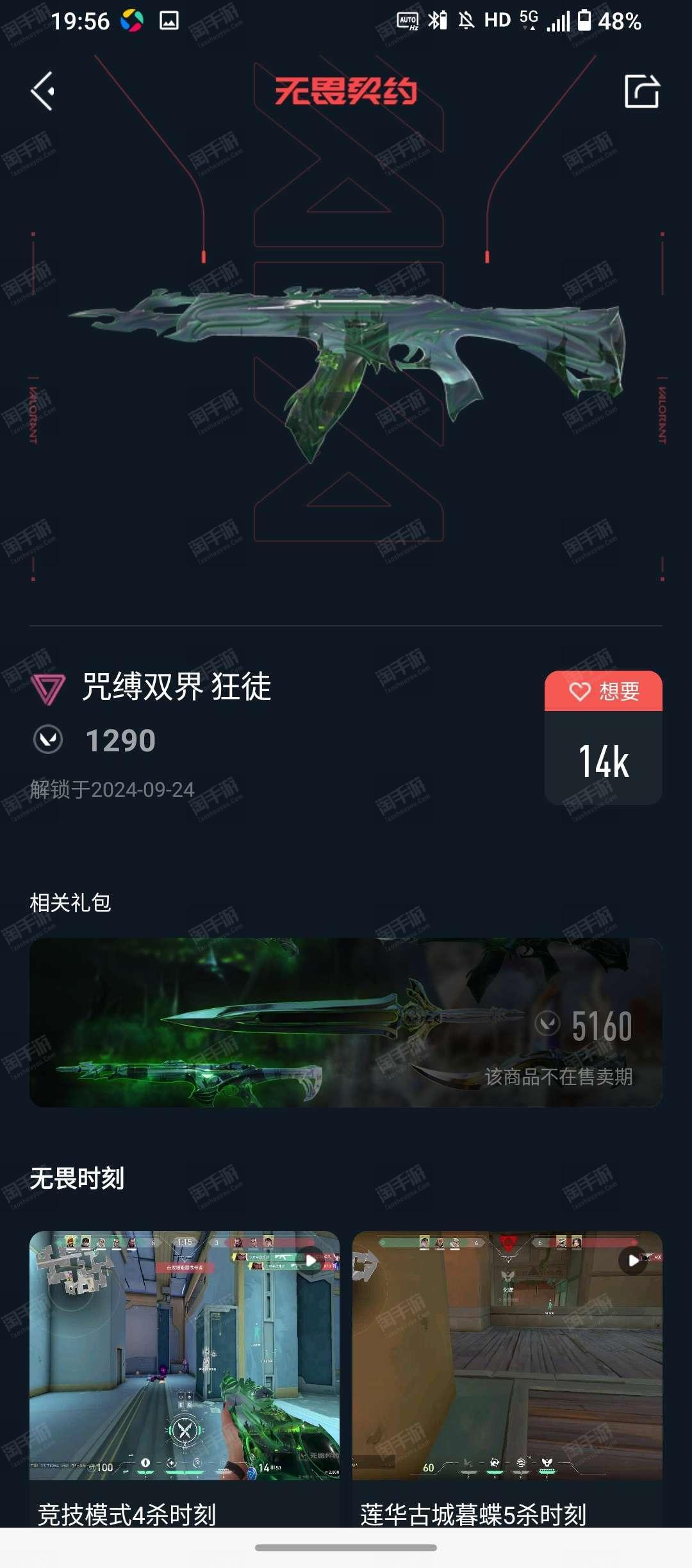Go back using the top-left arrow

[x=43, y=91]
